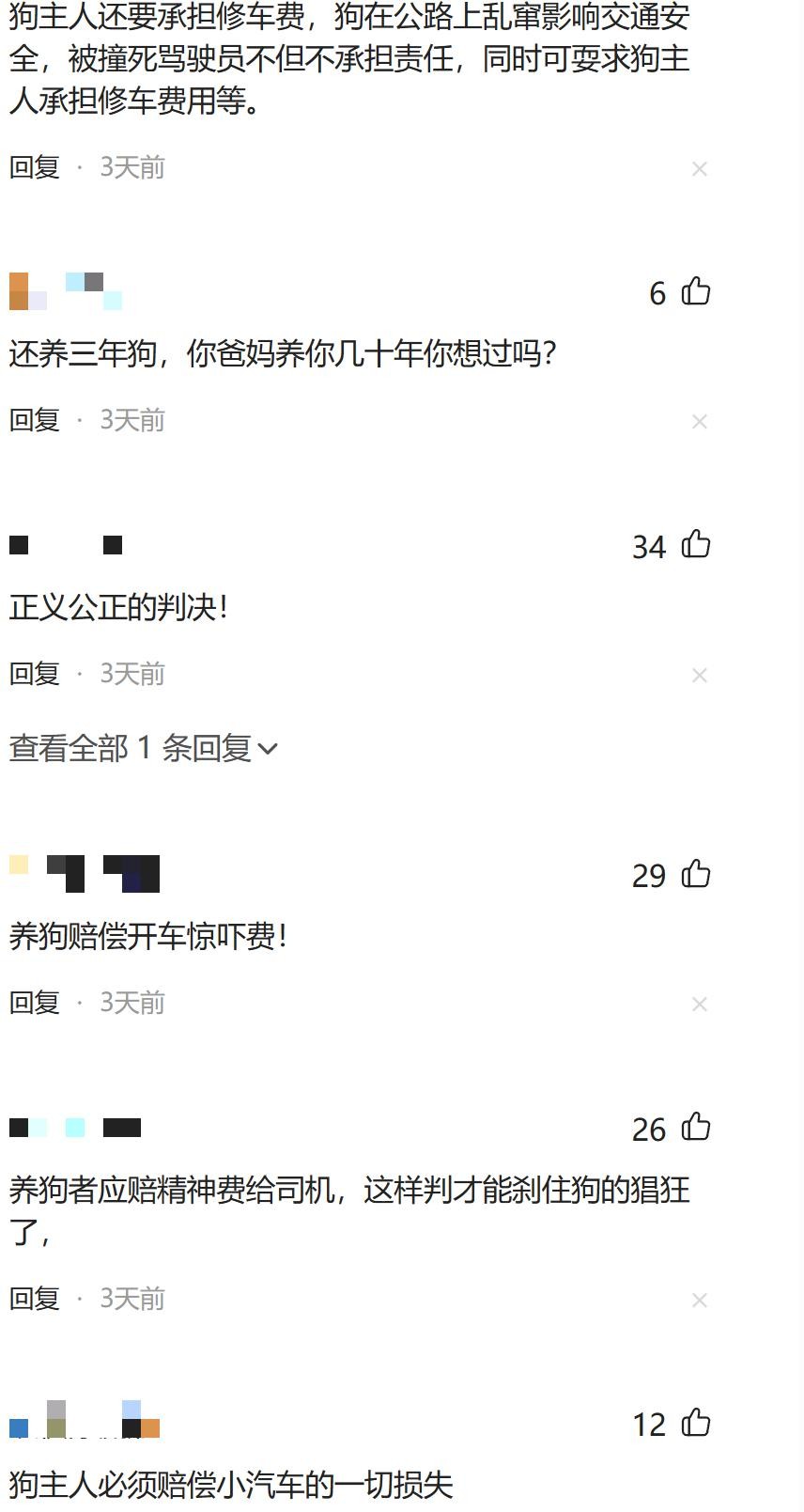Like the comment '正义公正的判决!'

695,544
